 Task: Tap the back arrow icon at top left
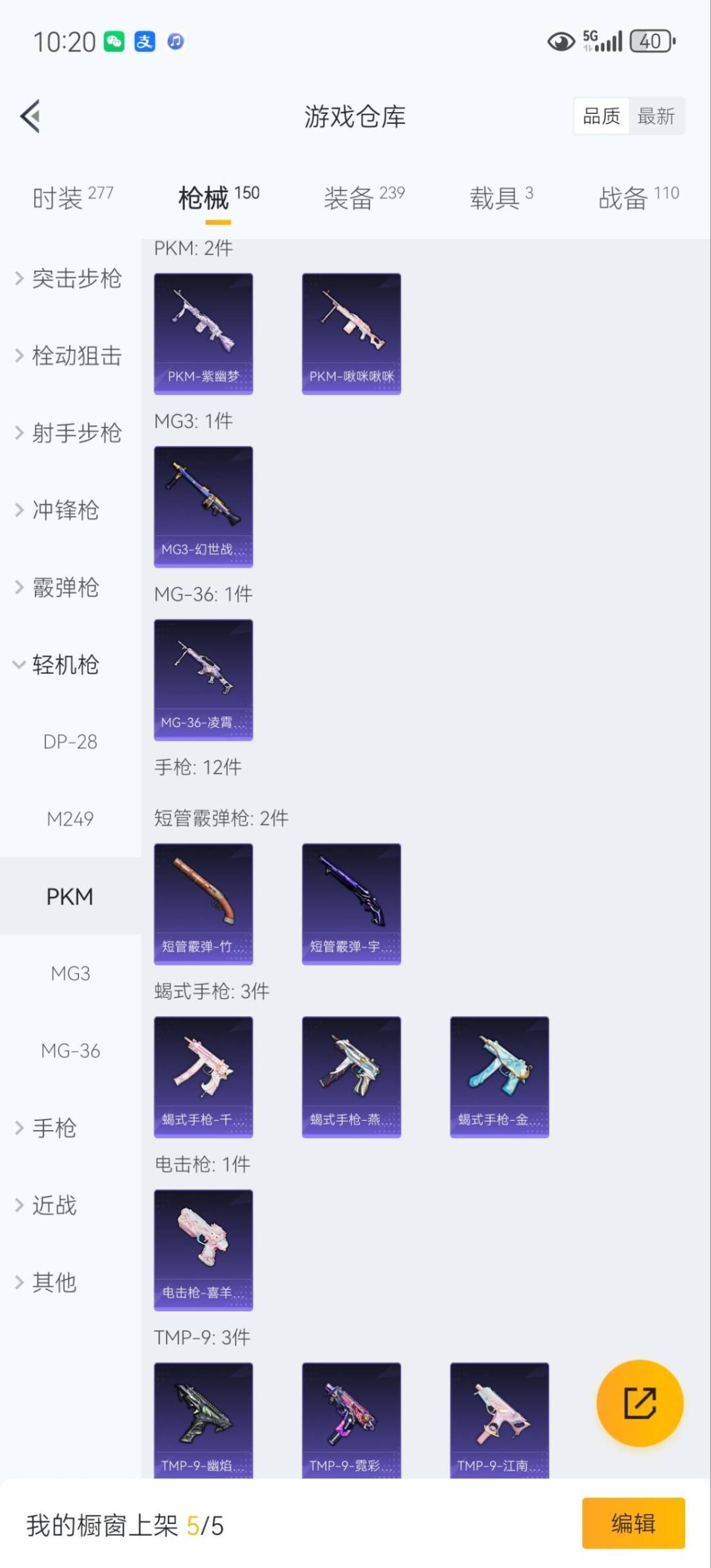pyautogui.click(x=29, y=117)
